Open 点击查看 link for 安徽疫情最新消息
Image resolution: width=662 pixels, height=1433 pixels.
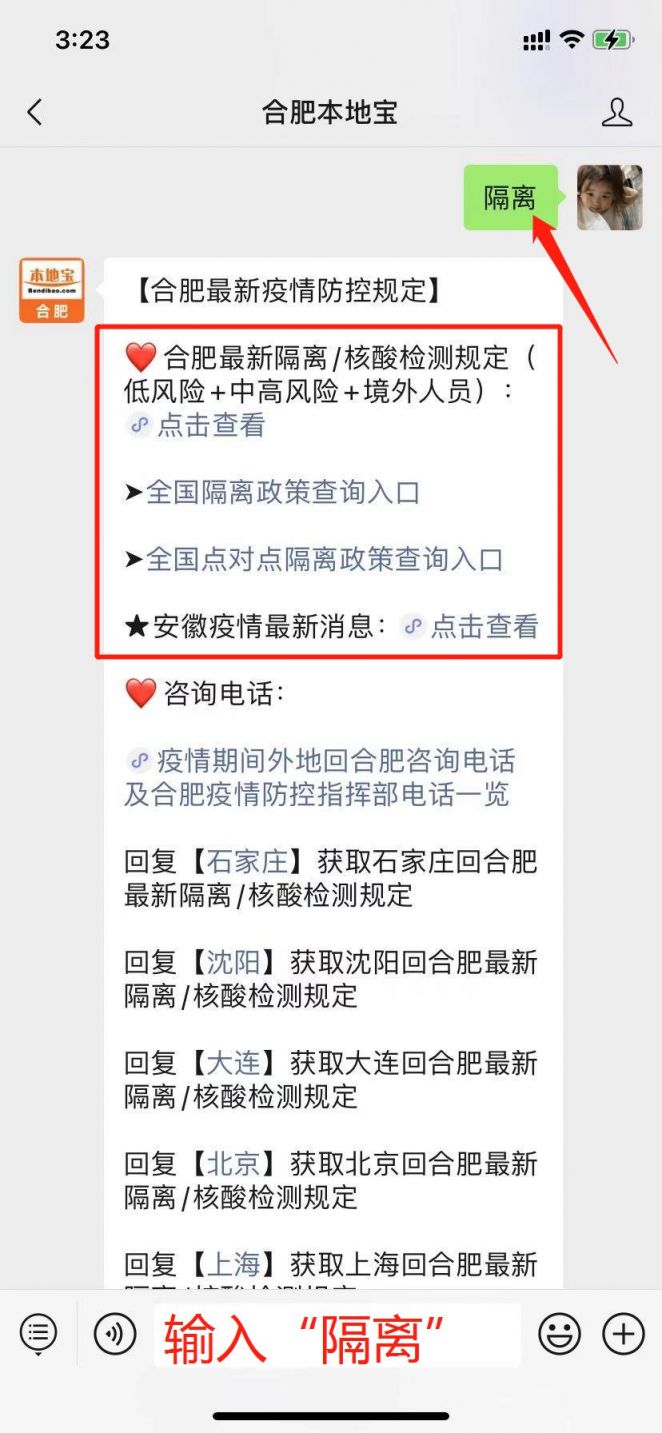click(x=484, y=626)
